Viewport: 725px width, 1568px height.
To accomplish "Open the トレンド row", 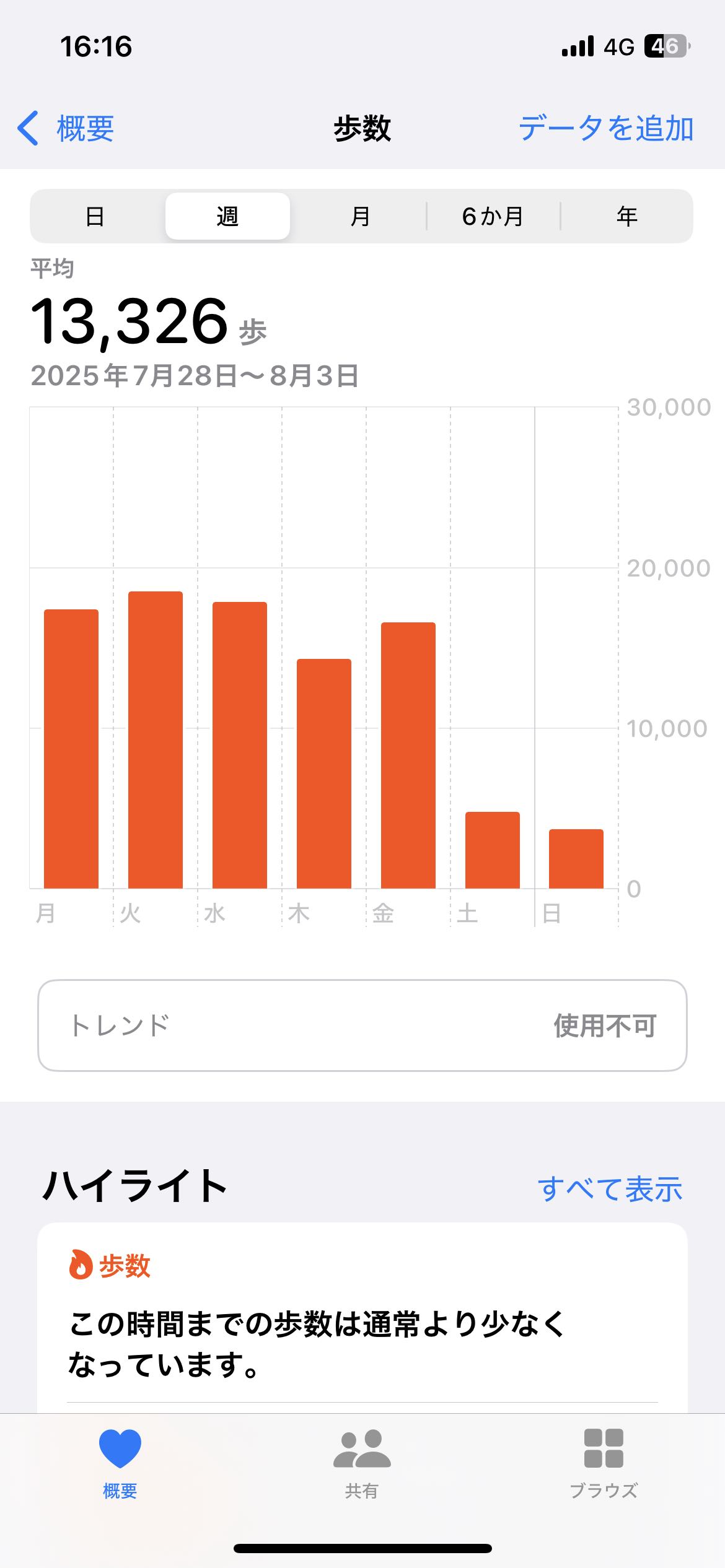I will (362, 1026).
